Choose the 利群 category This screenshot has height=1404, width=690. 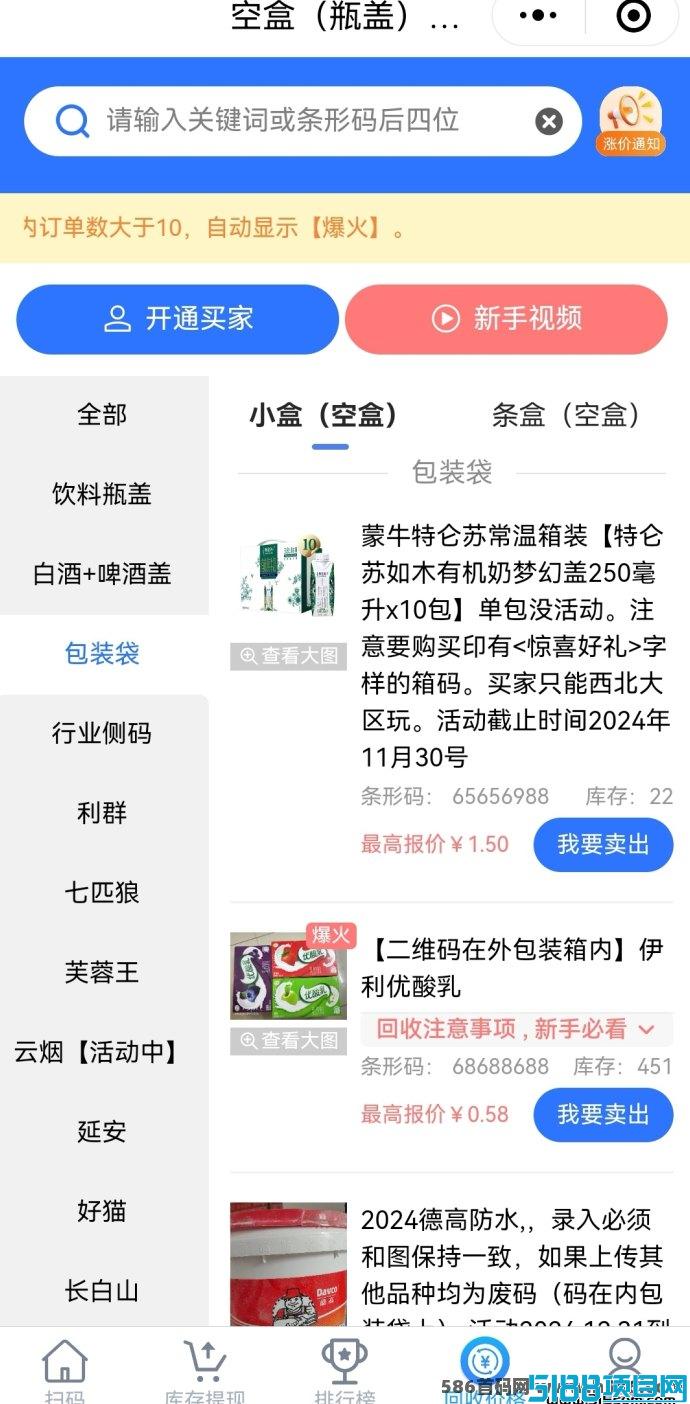pos(103,813)
